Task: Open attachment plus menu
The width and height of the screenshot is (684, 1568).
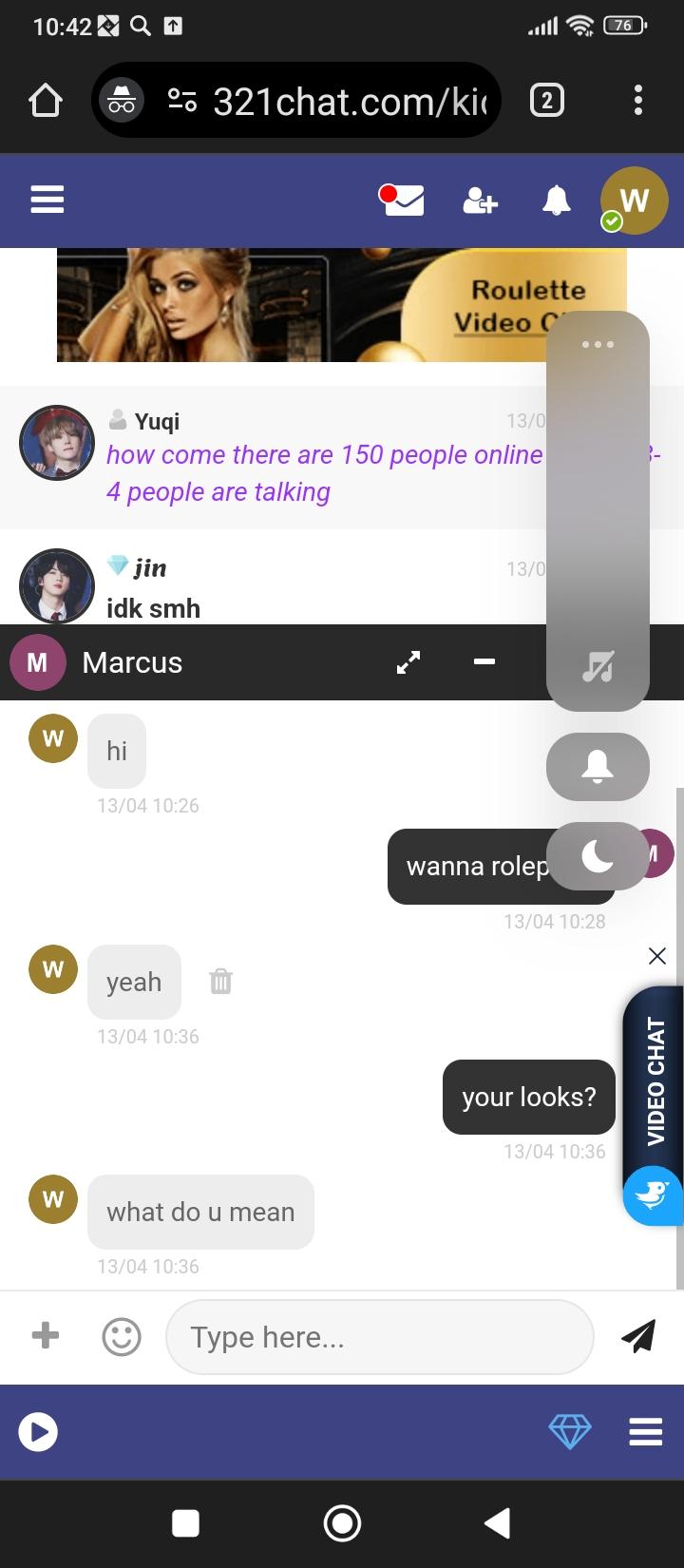Action: pos(45,1335)
